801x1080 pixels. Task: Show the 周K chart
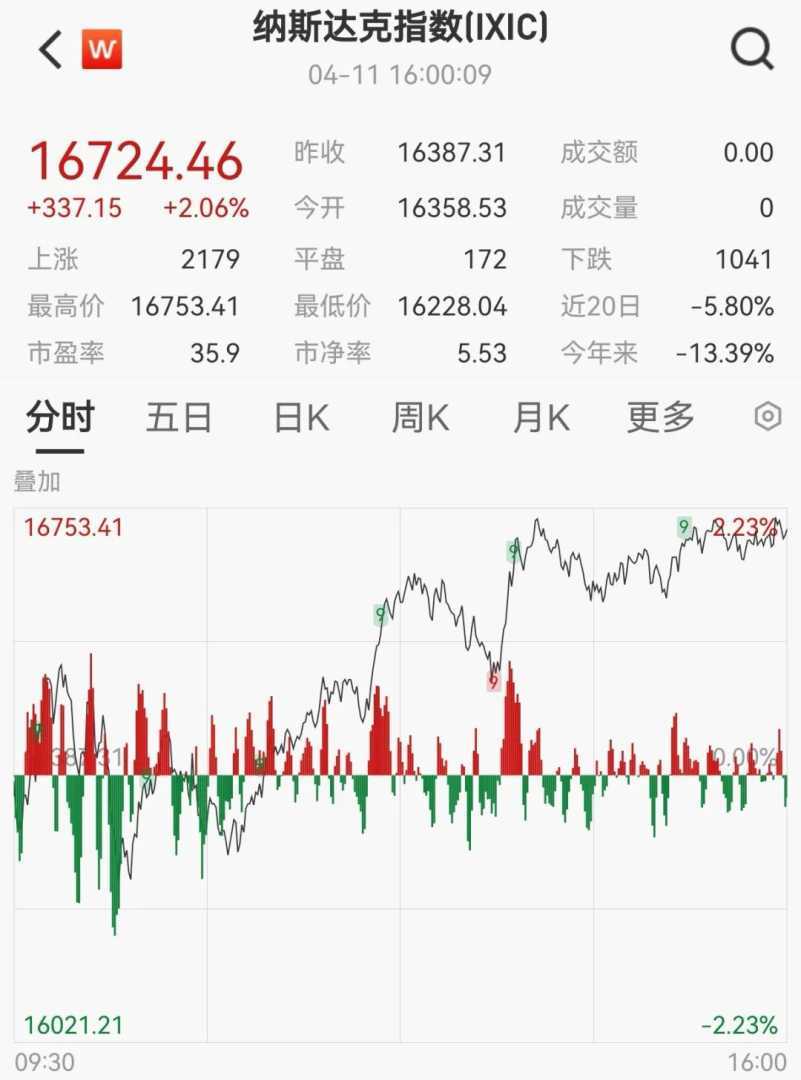click(420, 417)
